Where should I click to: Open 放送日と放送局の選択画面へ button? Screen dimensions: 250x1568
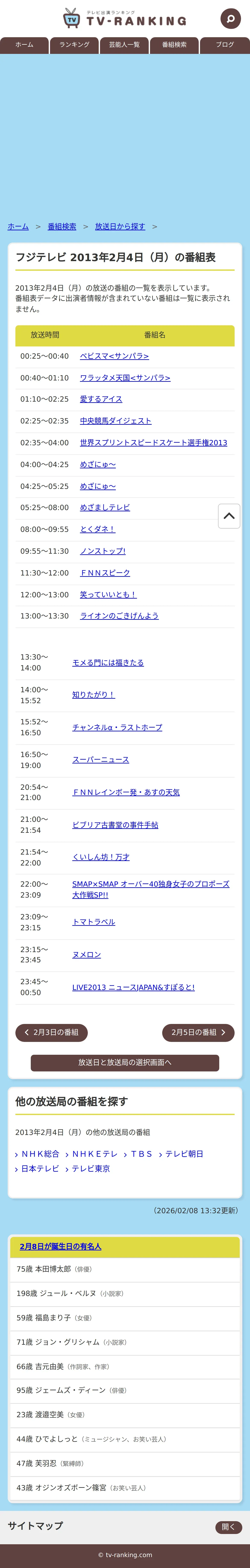tap(125, 1063)
